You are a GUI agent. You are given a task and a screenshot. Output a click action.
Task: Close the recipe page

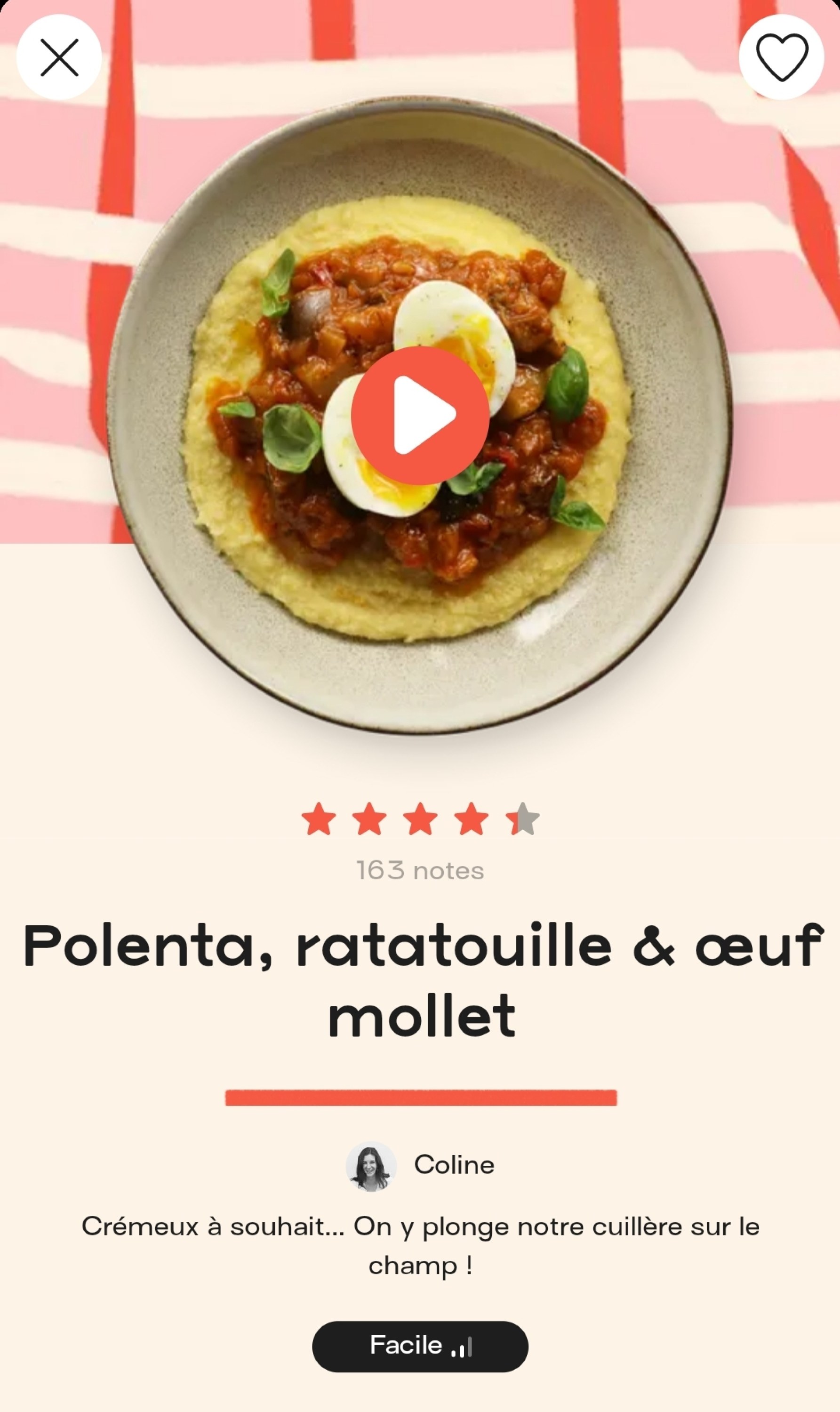(59, 58)
